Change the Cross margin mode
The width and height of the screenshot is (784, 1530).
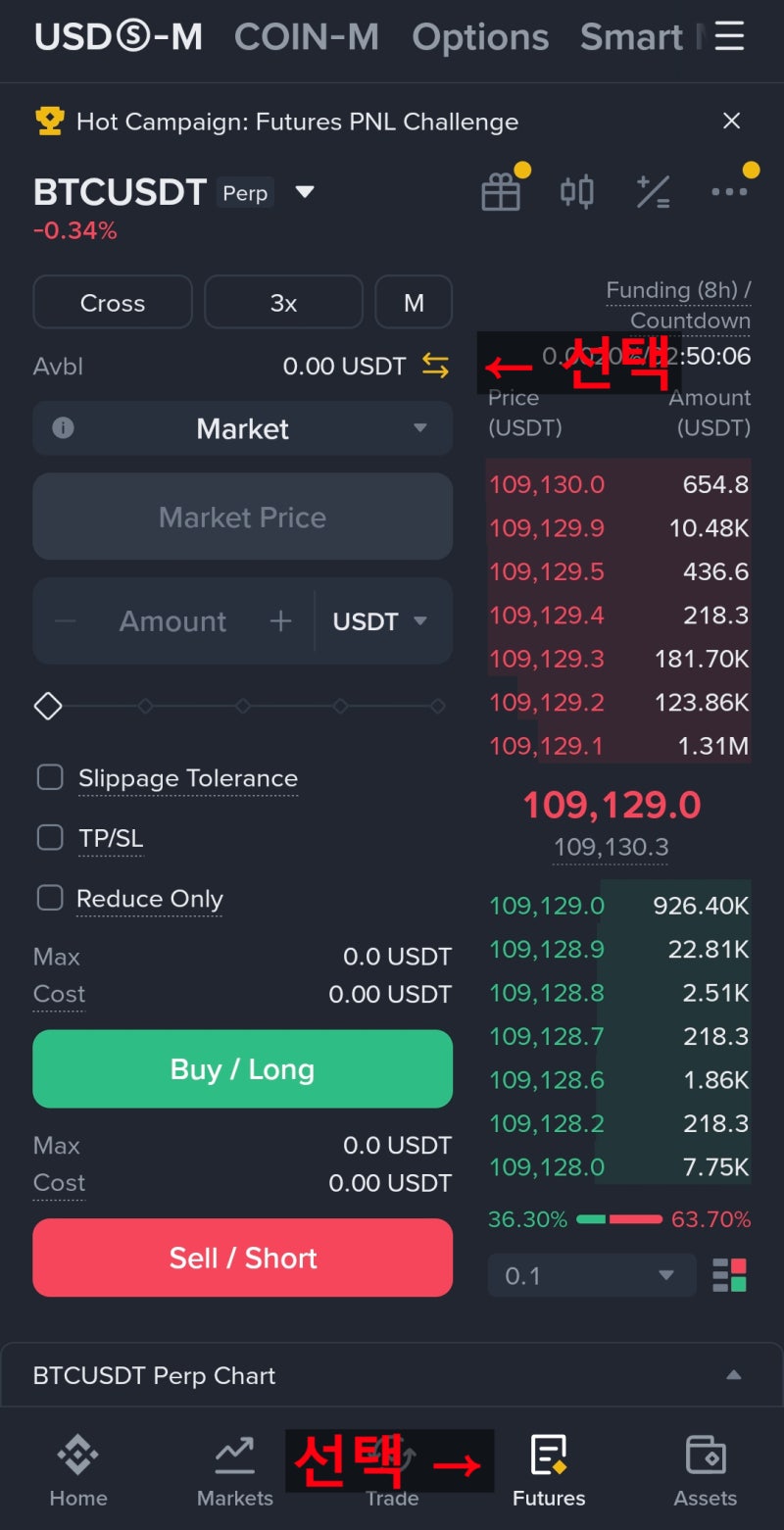point(113,303)
